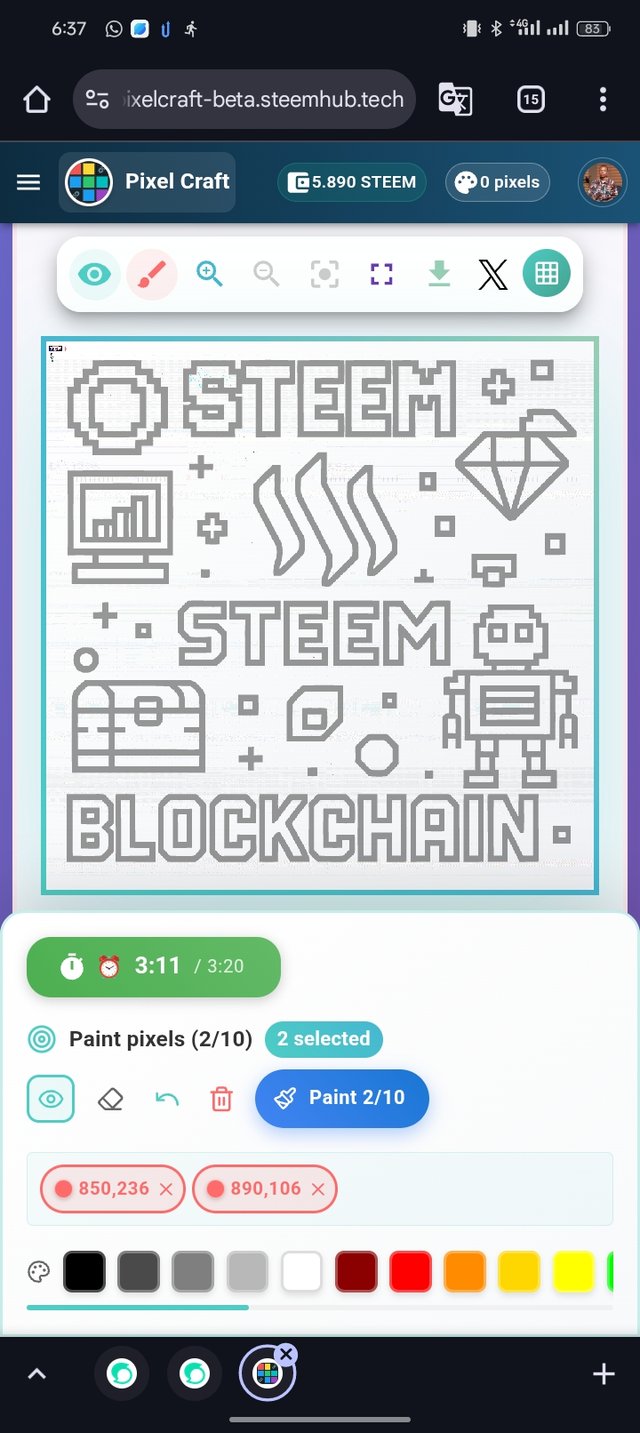Remove pixel 850,236 from selection

coord(166,1189)
